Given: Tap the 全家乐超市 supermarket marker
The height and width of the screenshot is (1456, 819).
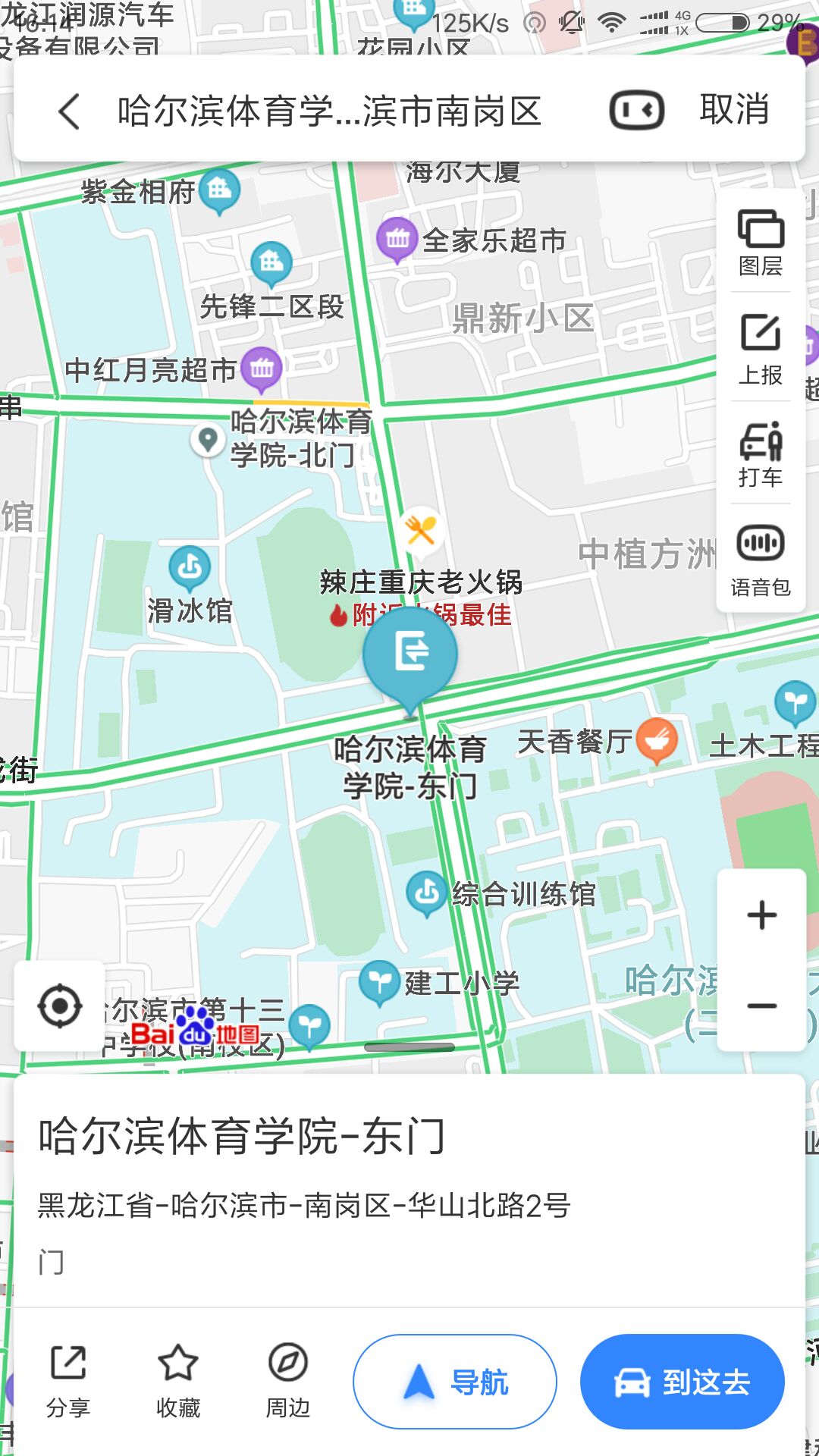Looking at the screenshot, I should coord(397,240).
